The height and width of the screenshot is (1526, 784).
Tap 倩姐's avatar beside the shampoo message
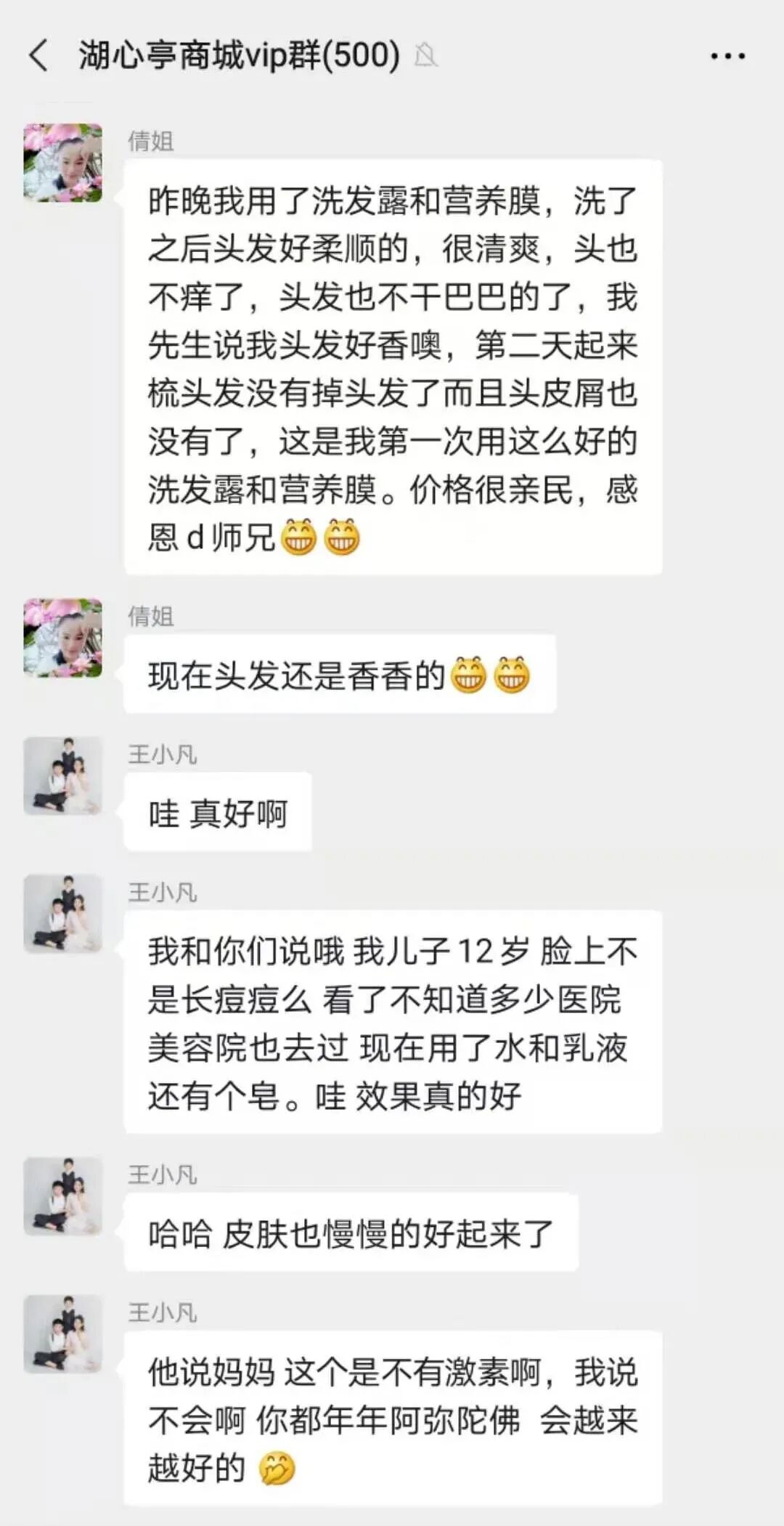63,163
